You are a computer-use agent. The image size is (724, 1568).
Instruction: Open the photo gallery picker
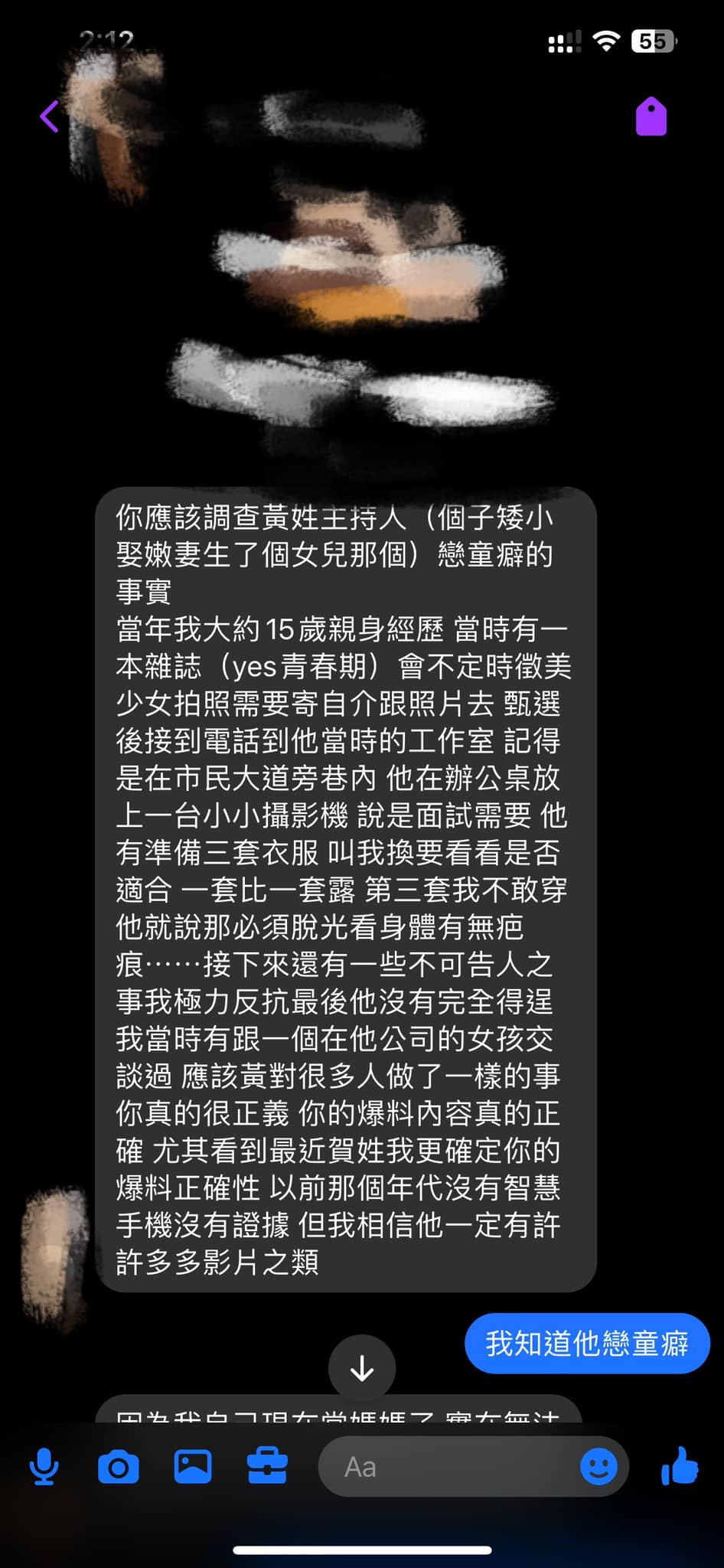click(193, 1466)
